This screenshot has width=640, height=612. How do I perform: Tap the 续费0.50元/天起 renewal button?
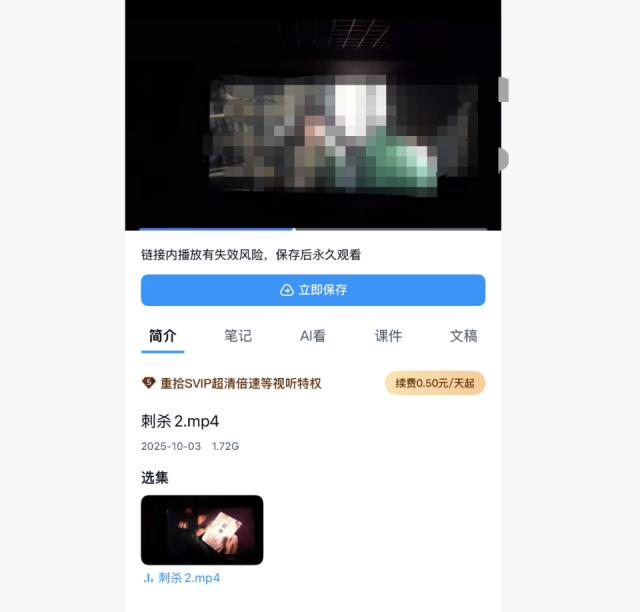pyautogui.click(x=435, y=383)
